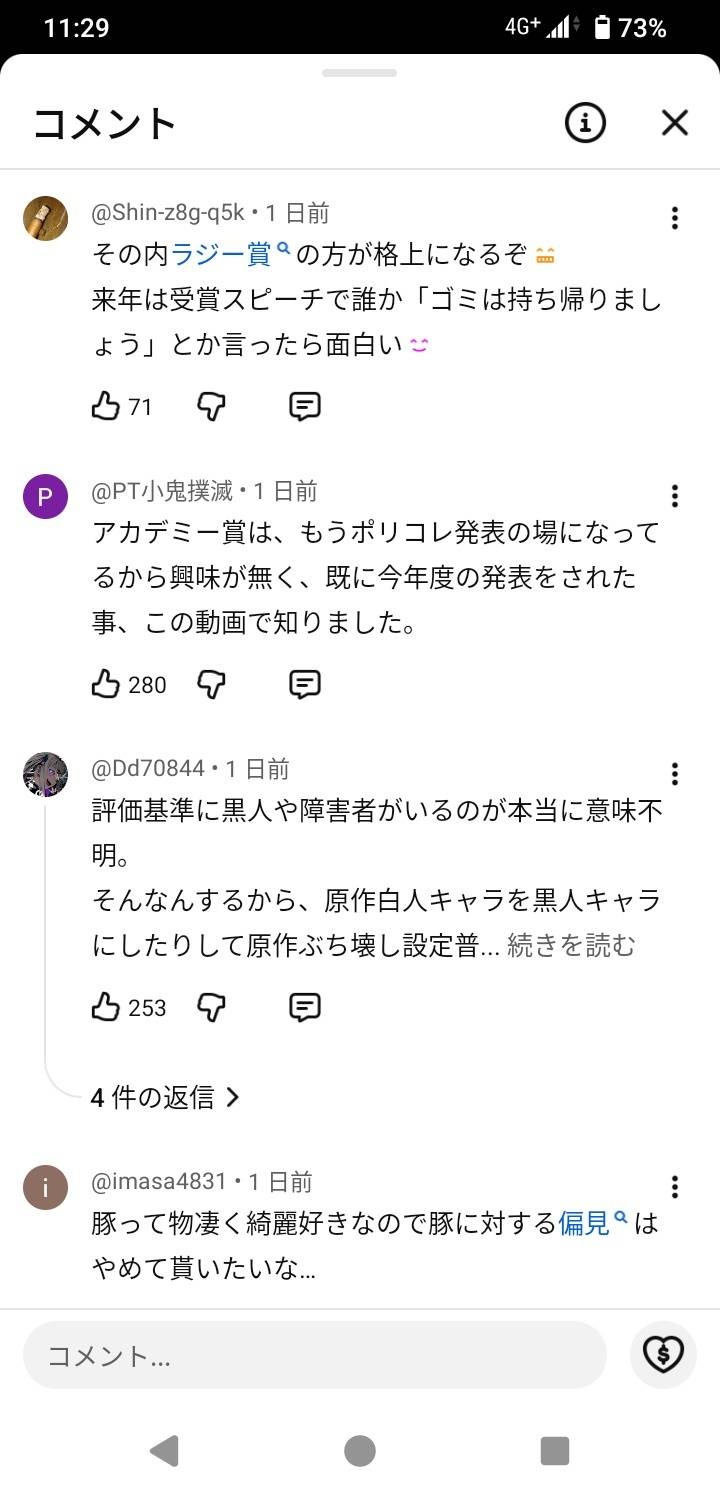Viewport: 720px width, 1496px height.
Task: Dislike the comment by @PT小鬼撲滅
Action: click(x=212, y=684)
